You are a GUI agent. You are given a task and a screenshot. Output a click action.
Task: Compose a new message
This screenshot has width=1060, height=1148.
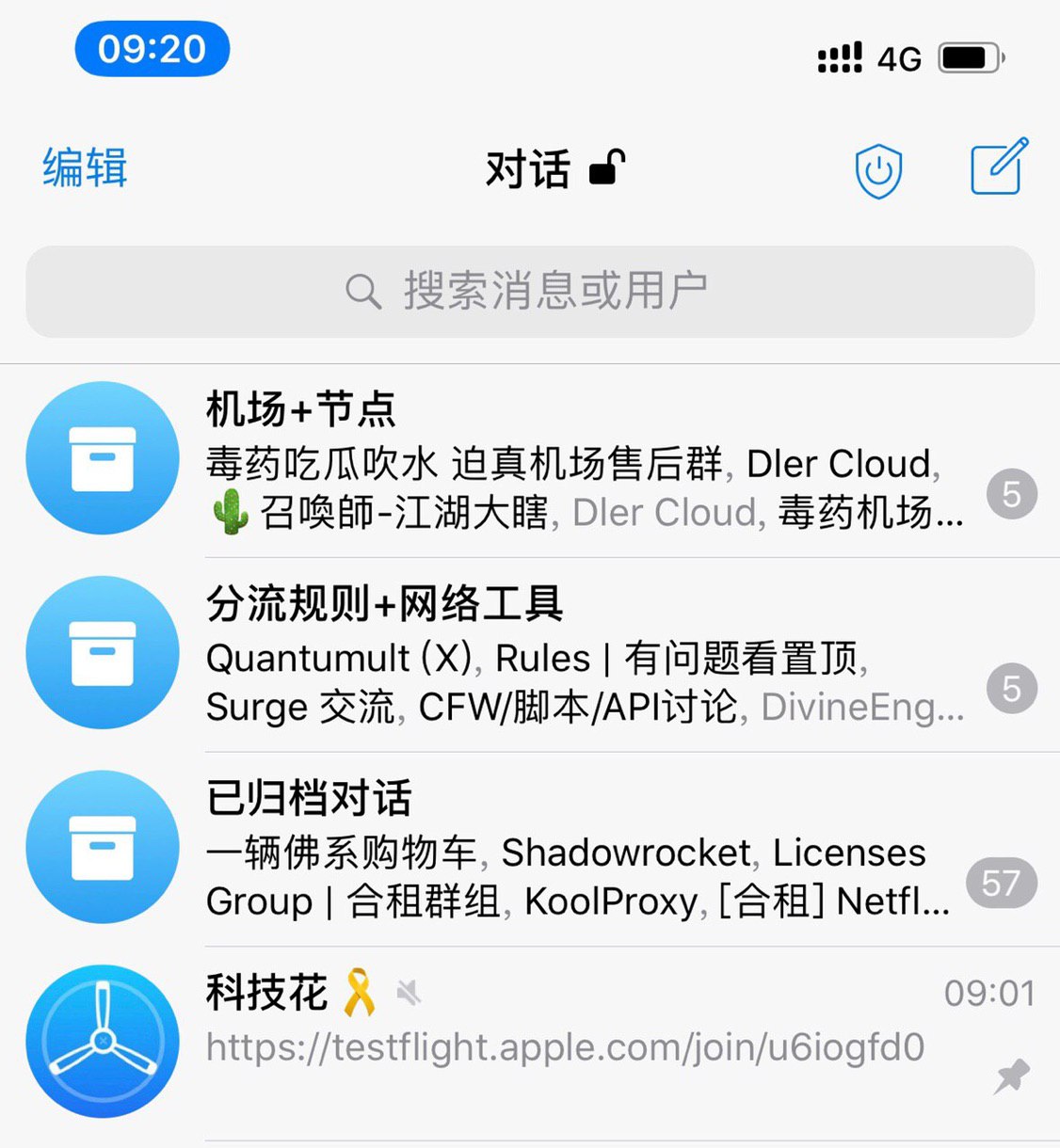pos(999,167)
